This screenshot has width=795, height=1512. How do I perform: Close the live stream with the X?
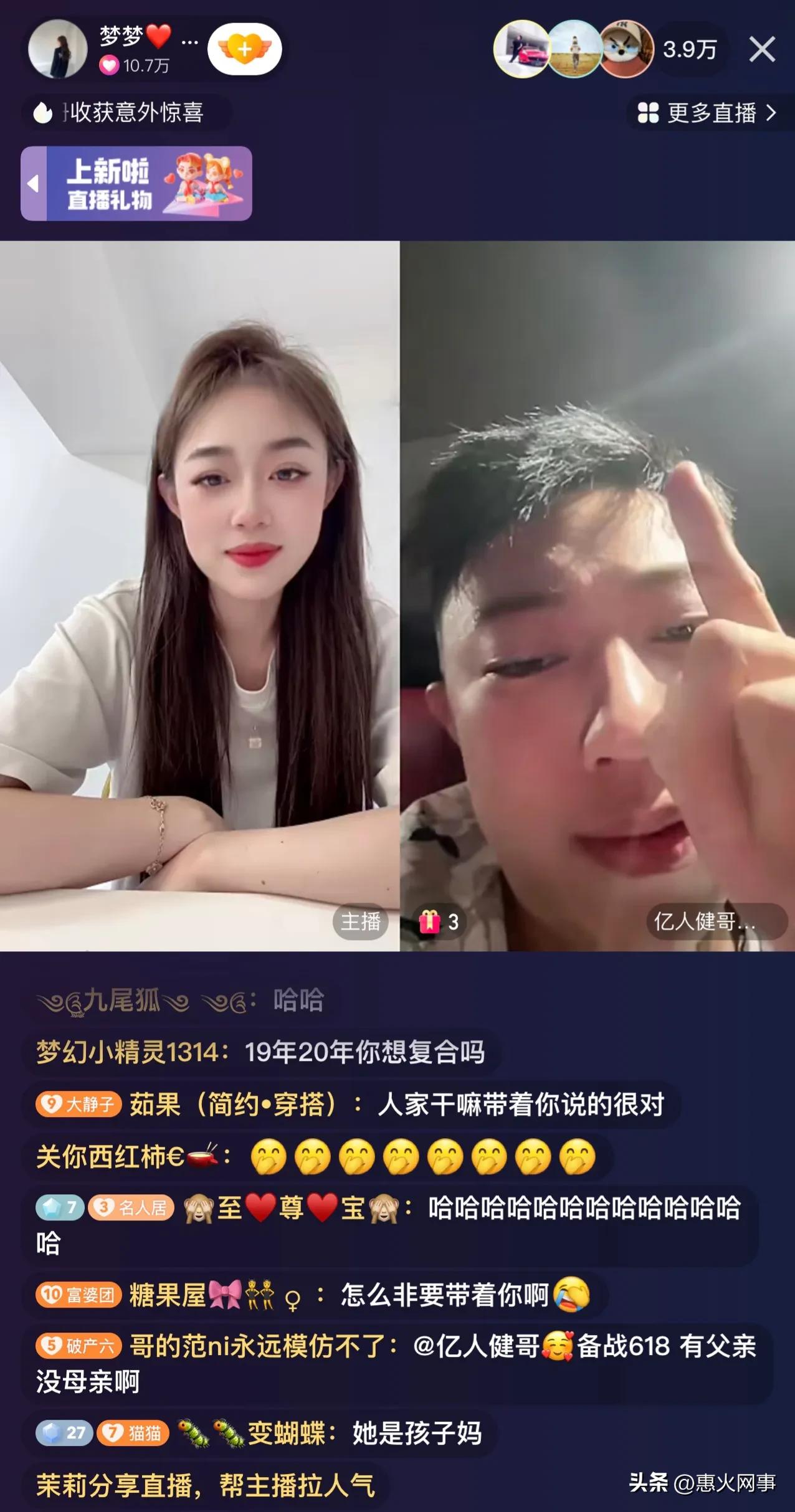[761, 49]
